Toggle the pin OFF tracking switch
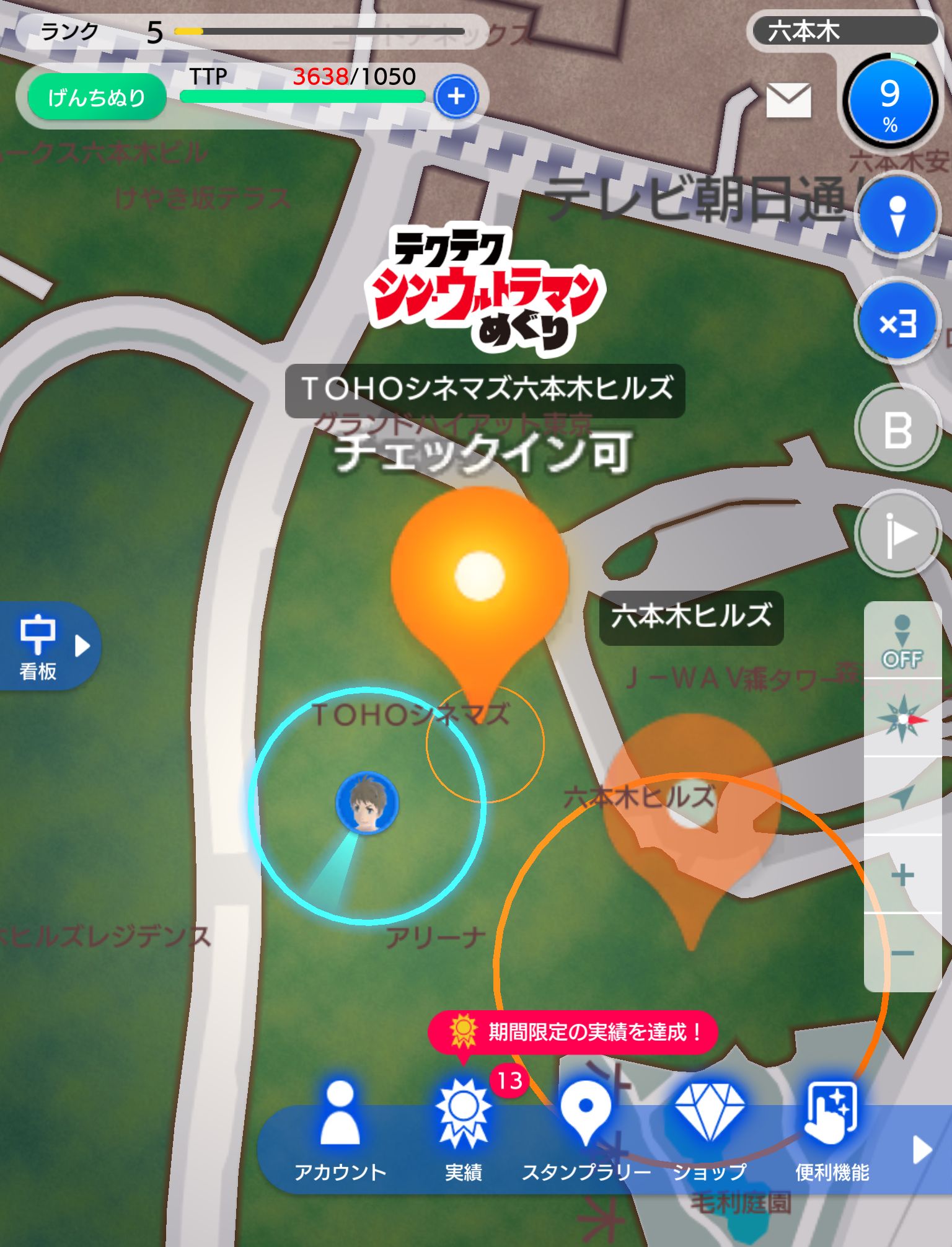Image resolution: width=952 pixels, height=1247 pixels. tap(902, 642)
